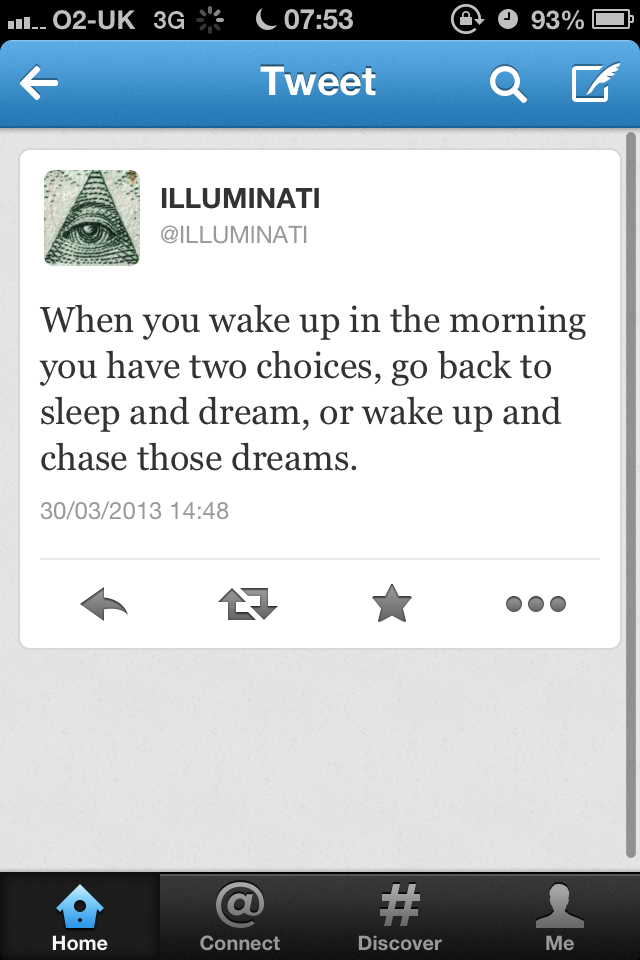Viewport: 640px width, 960px height.
Task: Open the more options dots
Action: tap(535, 603)
